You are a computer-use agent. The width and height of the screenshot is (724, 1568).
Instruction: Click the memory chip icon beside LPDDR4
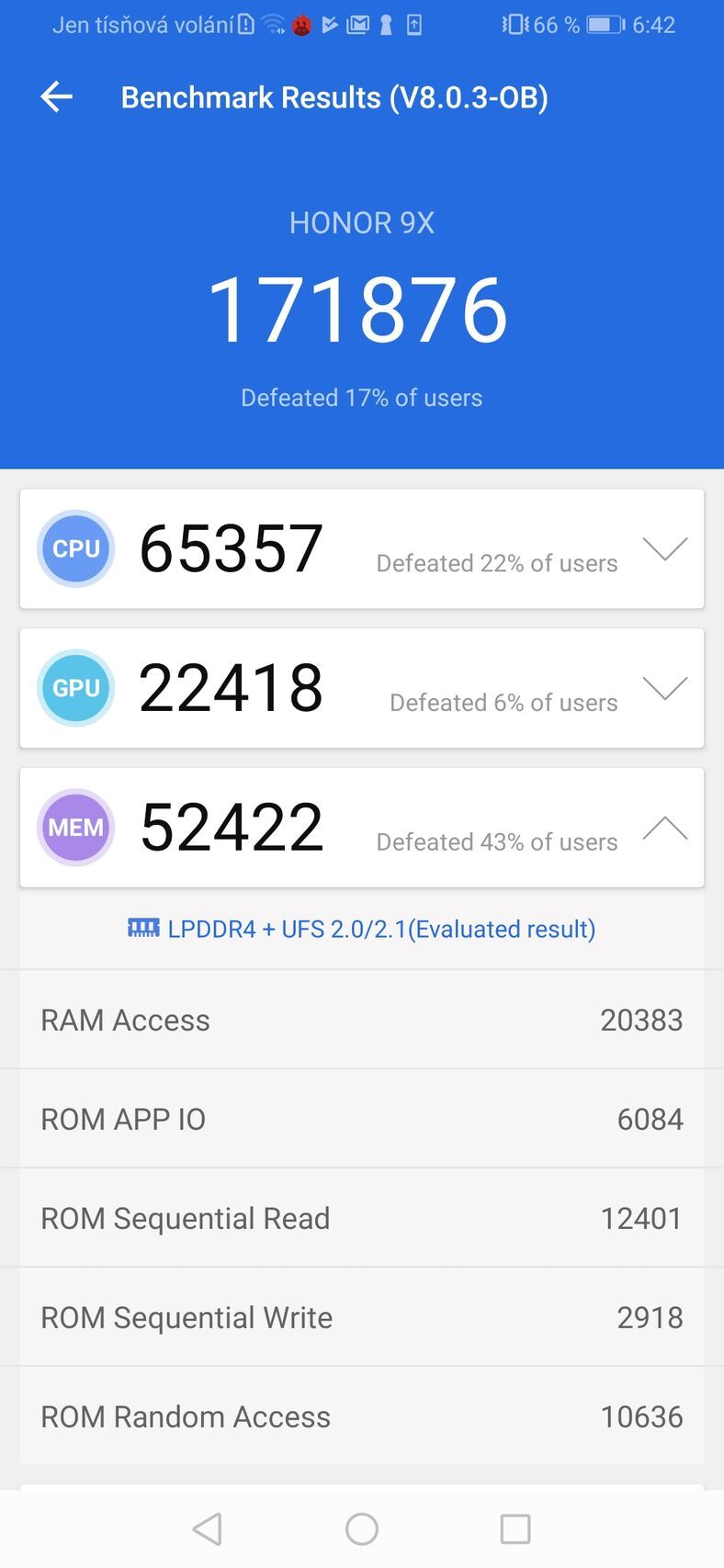pos(144,929)
